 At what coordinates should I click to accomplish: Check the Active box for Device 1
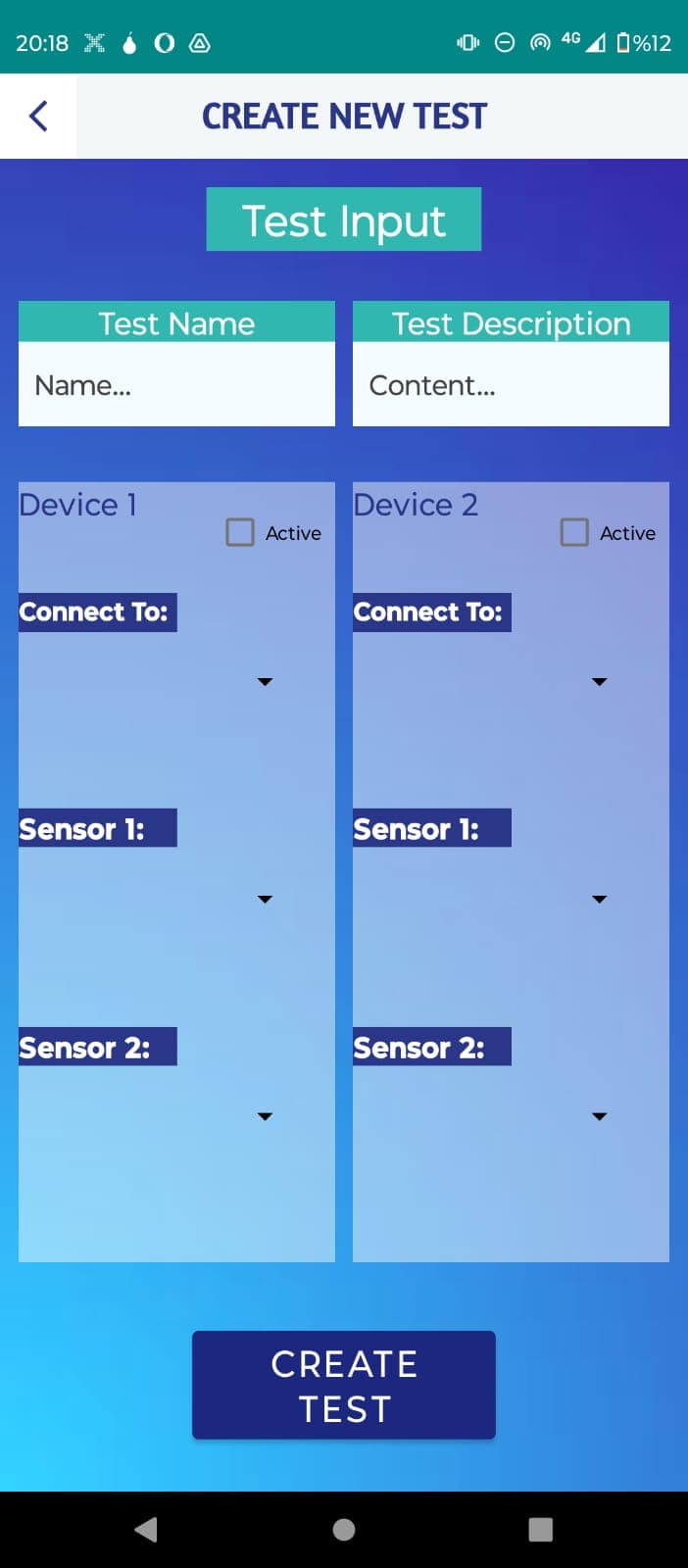[x=240, y=532]
